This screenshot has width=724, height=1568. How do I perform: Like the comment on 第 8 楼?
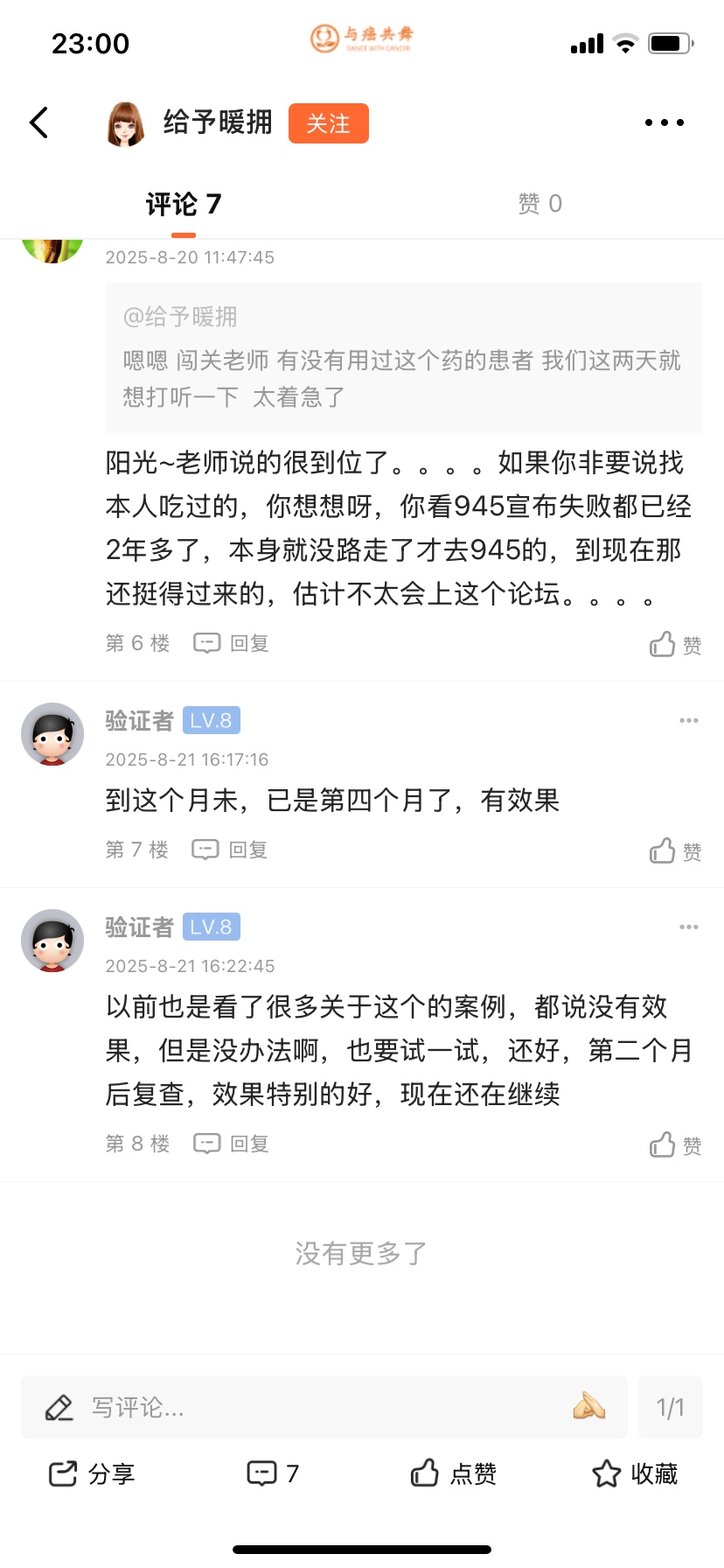pos(675,1145)
